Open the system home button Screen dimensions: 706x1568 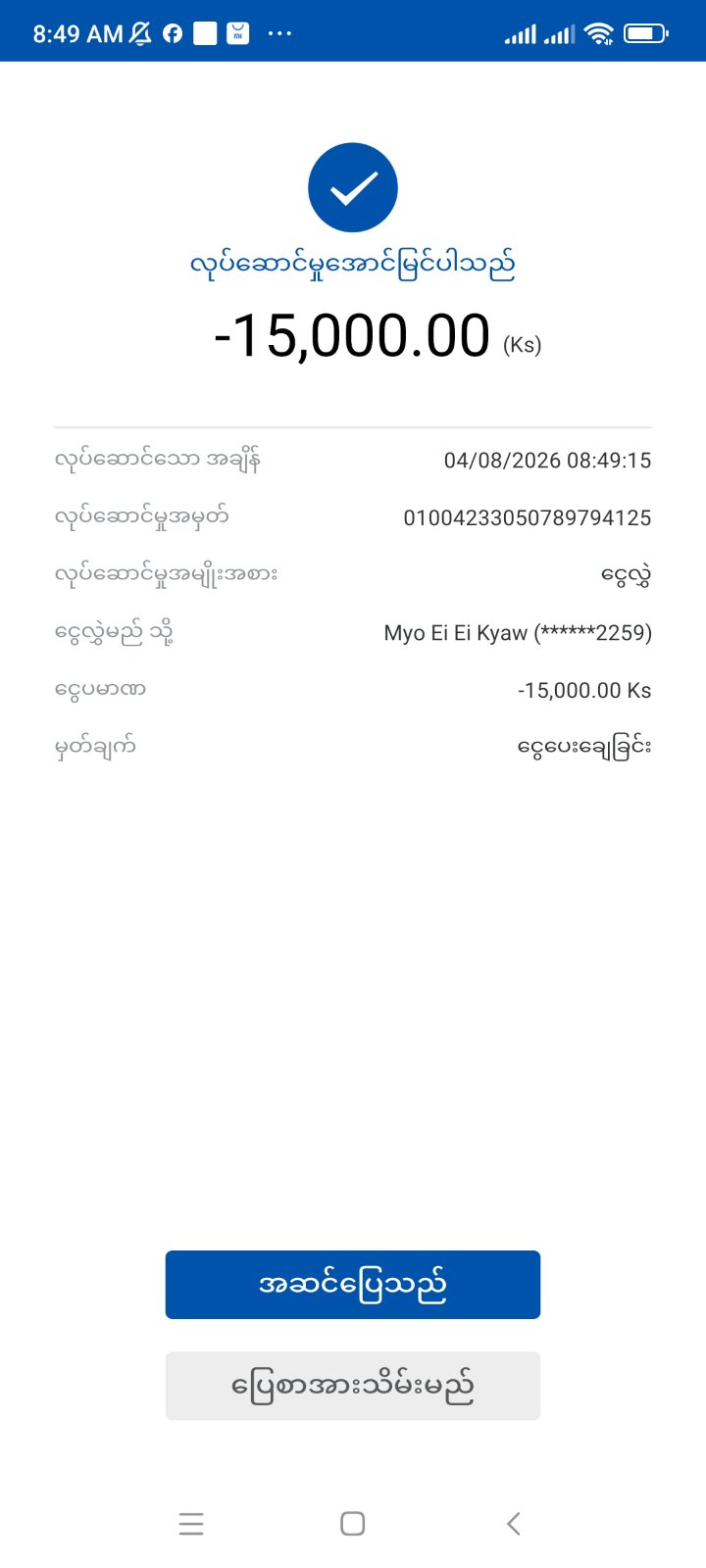(x=353, y=1523)
